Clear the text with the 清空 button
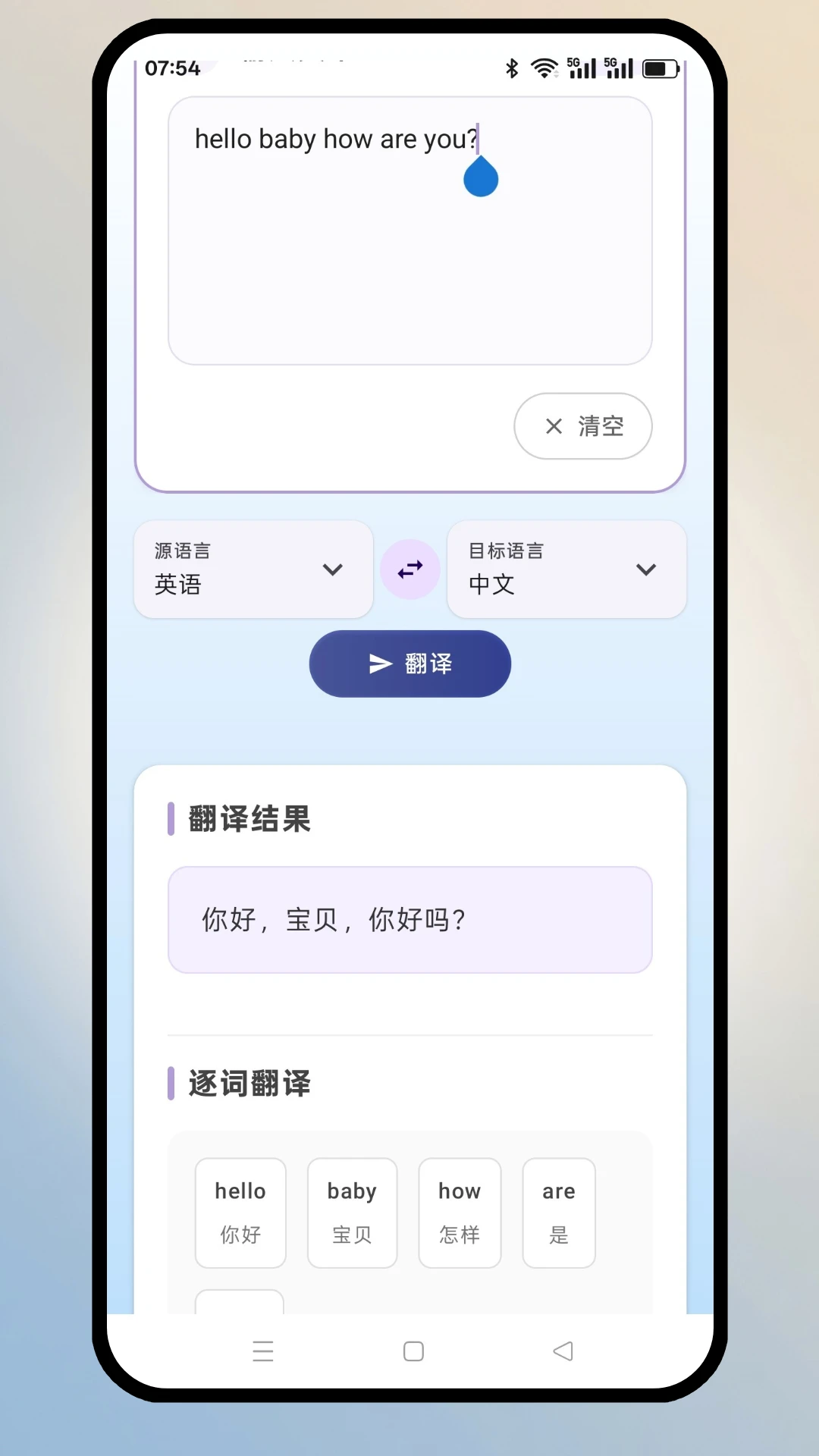819x1456 pixels. (x=582, y=426)
